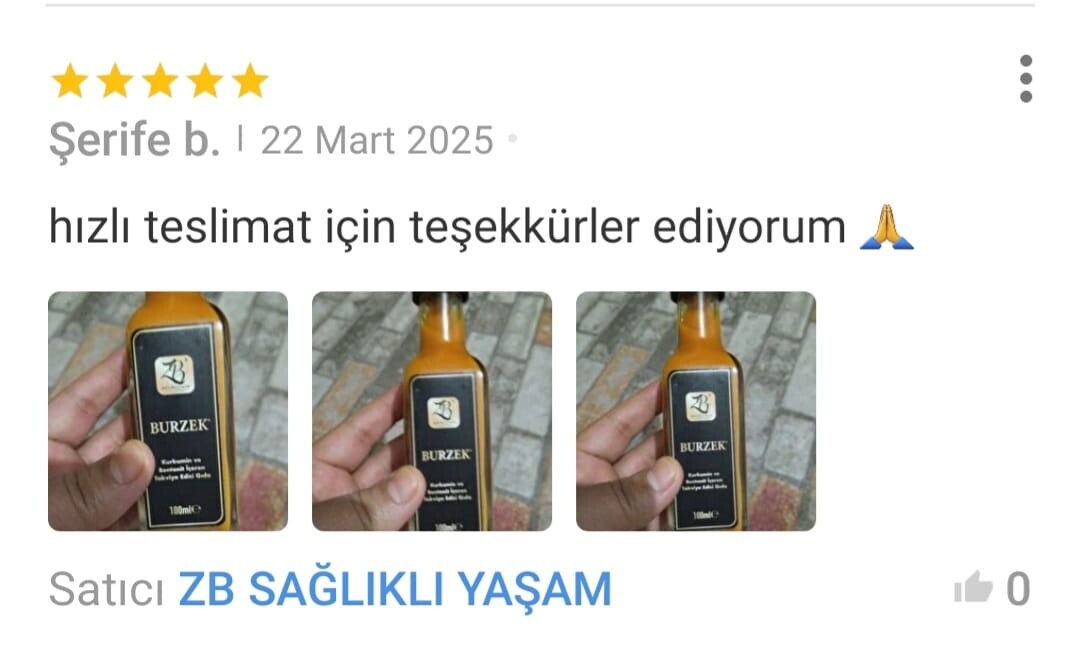Open the third review photo
Viewport: 1074px width, 664px height.
[x=696, y=411]
